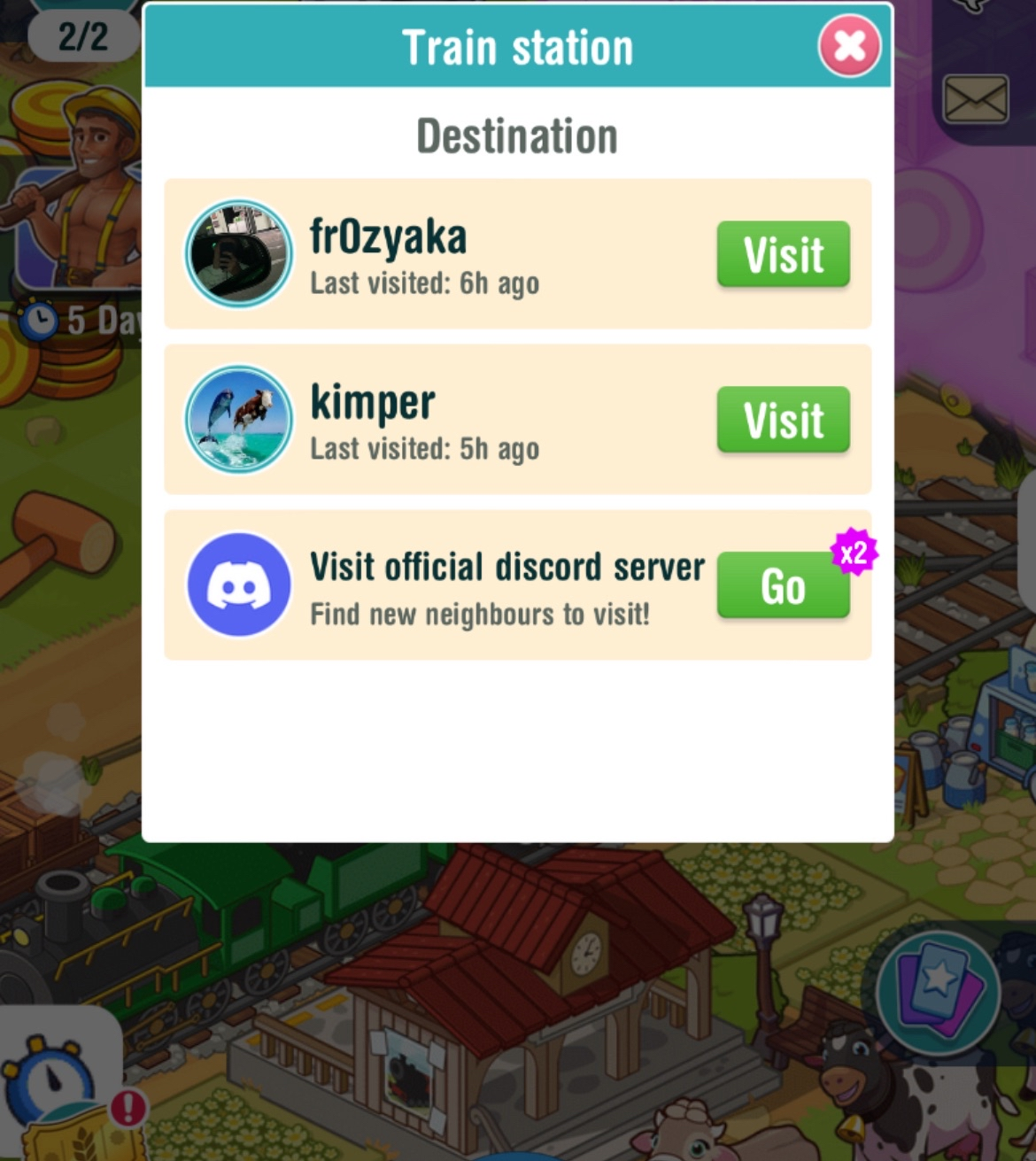Visit fr0zyaka's farm

point(783,255)
